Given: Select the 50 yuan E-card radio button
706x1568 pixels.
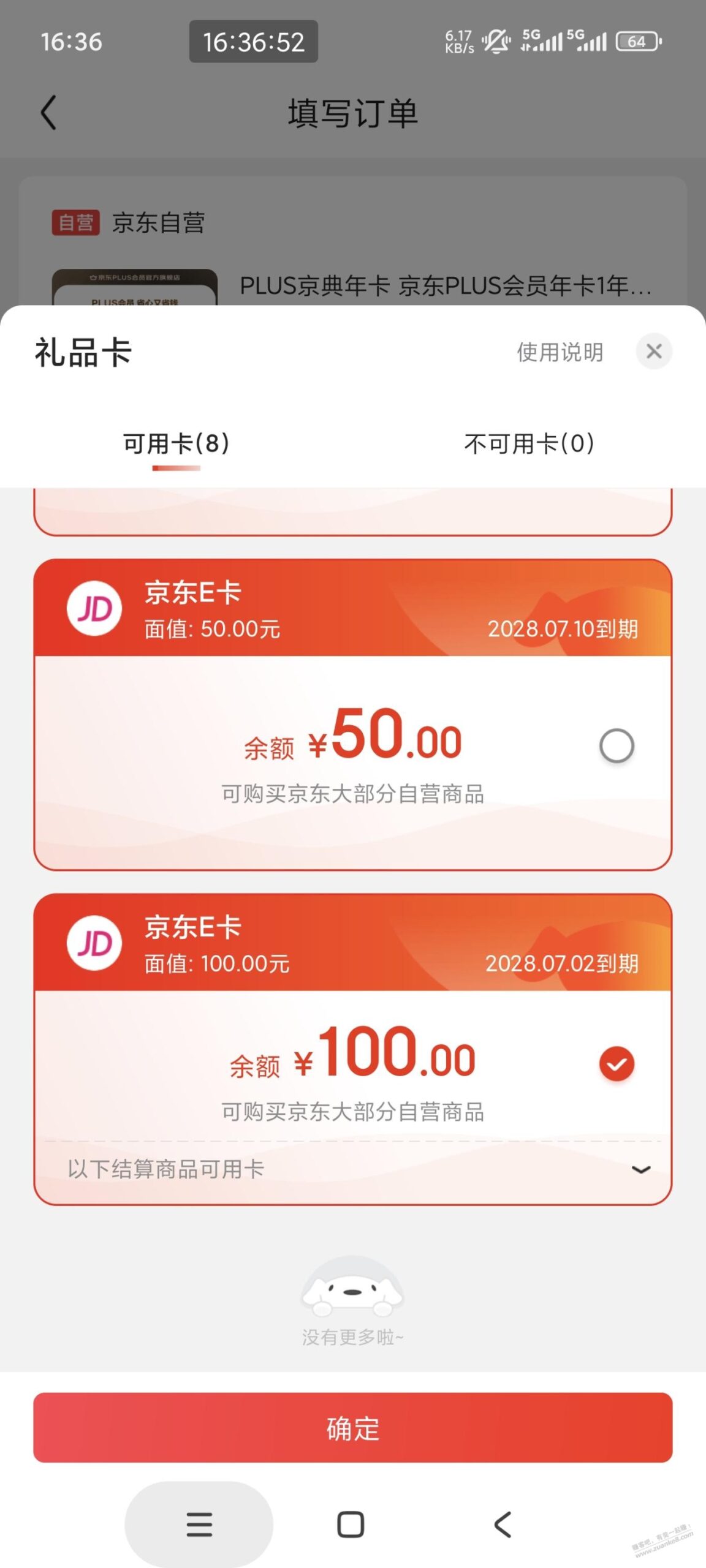Looking at the screenshot, I should click(616, 744).
